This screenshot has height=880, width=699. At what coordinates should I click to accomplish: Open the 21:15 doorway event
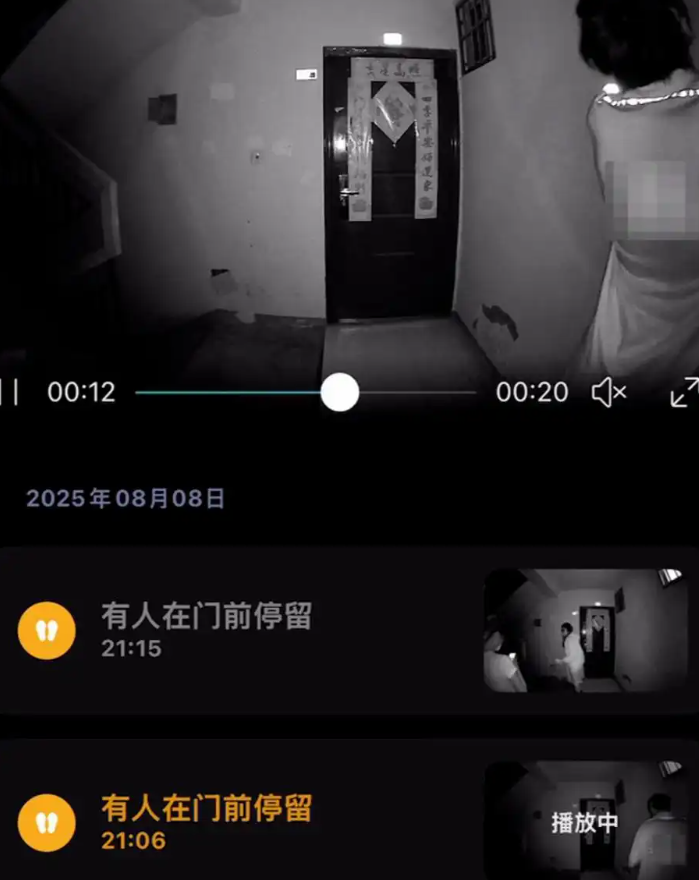pos(206,629)
